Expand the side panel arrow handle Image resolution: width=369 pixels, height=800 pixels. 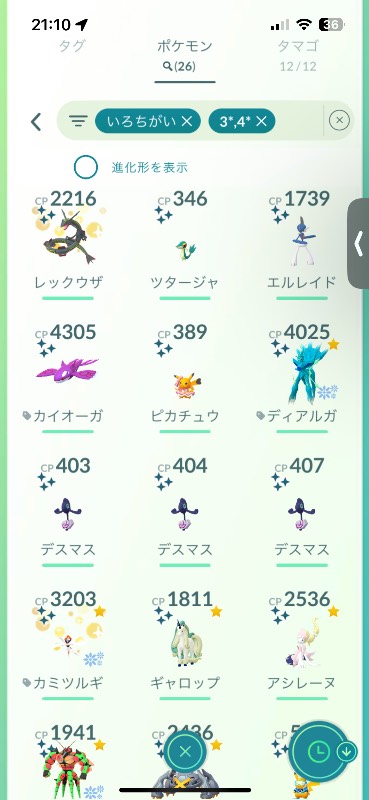coord(358,244)
